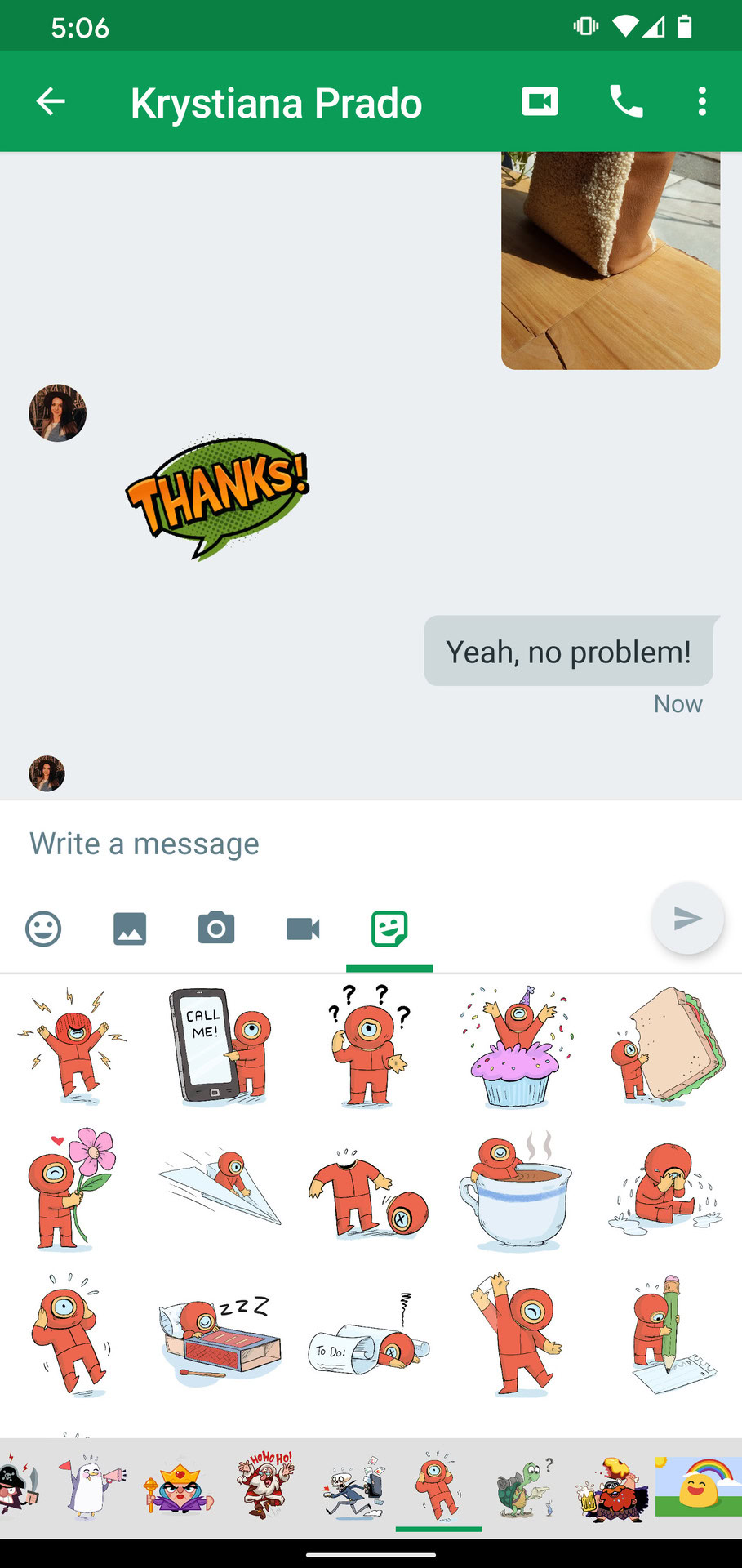Switch to the penguin megaphone sticker pack
The image size is (742, 1568).
pyautogui.click(x=91, y=1486)
